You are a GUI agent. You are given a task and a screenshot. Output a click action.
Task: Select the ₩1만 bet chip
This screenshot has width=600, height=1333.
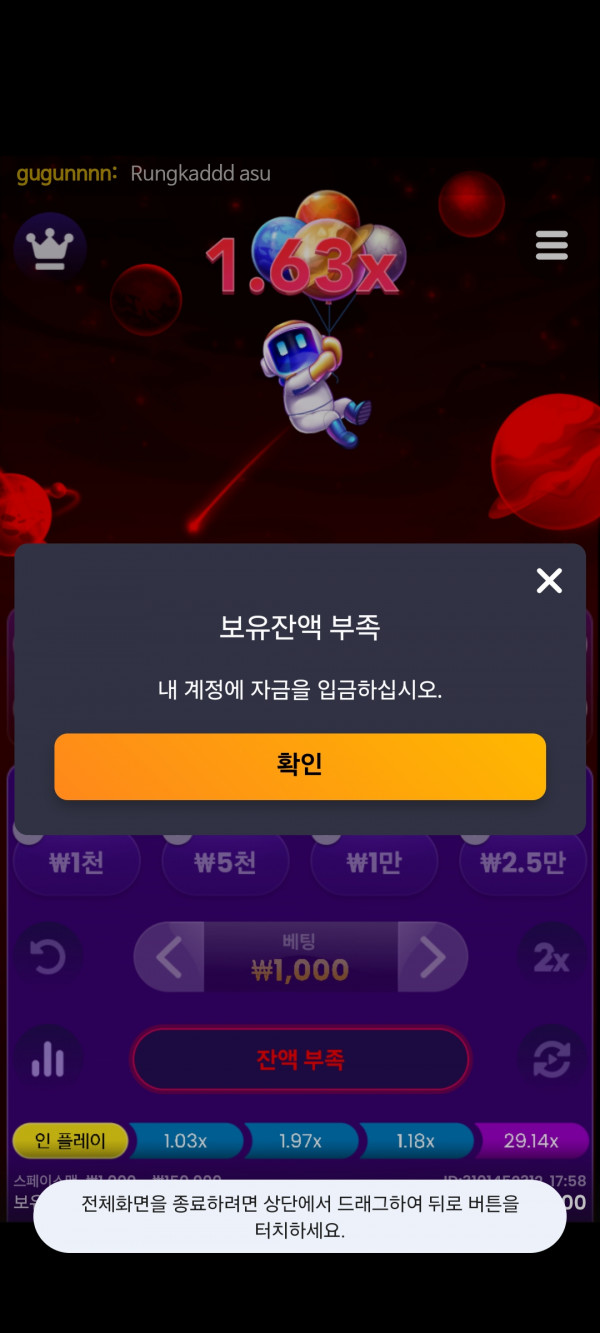(374, 863)
